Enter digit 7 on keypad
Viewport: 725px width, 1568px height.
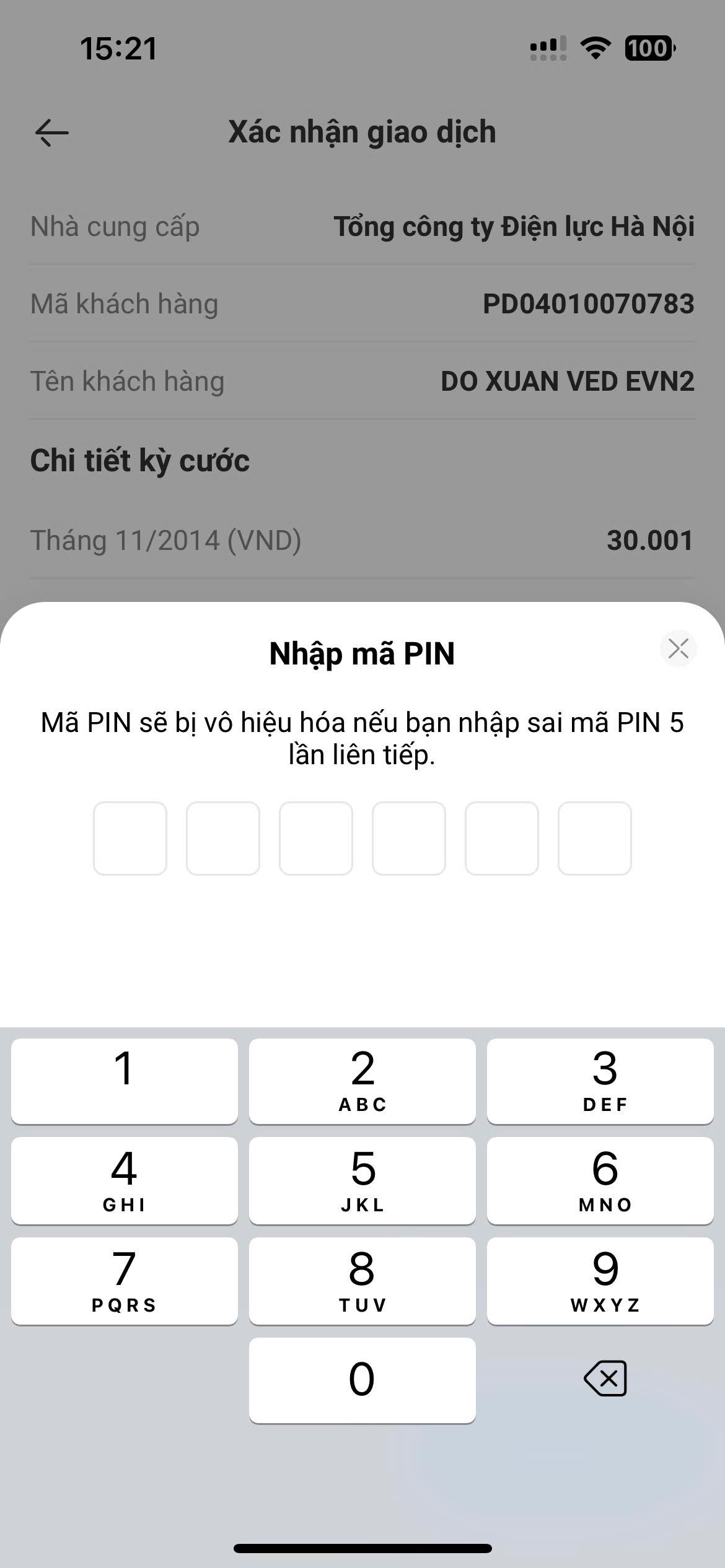coord(125,1281)
